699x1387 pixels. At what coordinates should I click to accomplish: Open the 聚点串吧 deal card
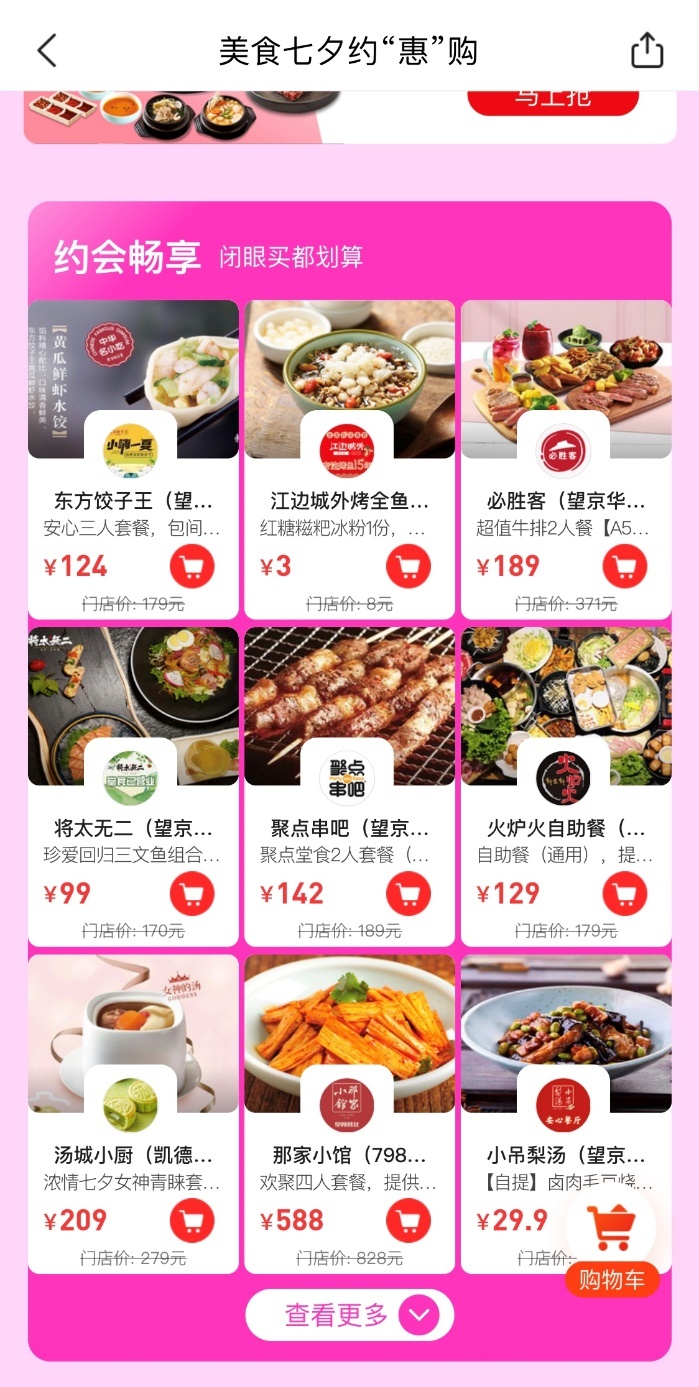point(349,786)
